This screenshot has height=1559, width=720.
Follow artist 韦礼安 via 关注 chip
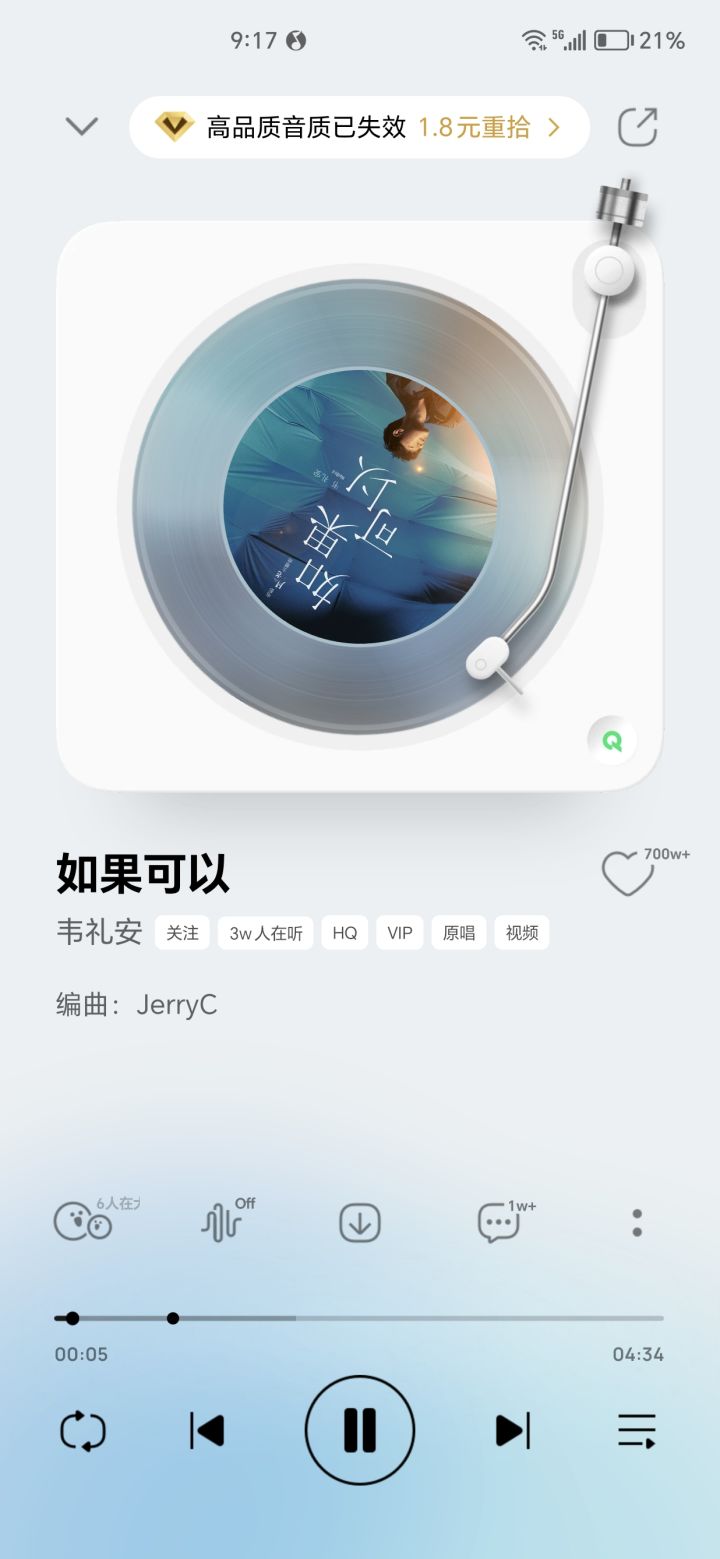click(182, 933)
